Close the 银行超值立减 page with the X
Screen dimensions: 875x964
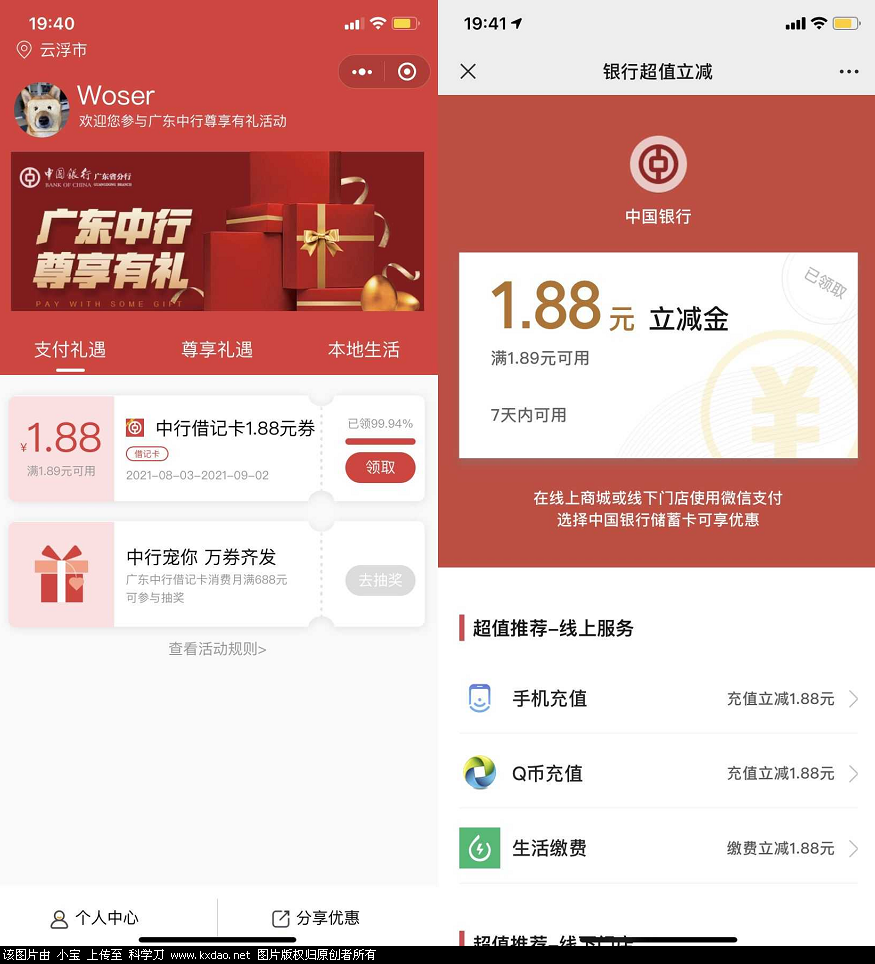pos(468,71)
